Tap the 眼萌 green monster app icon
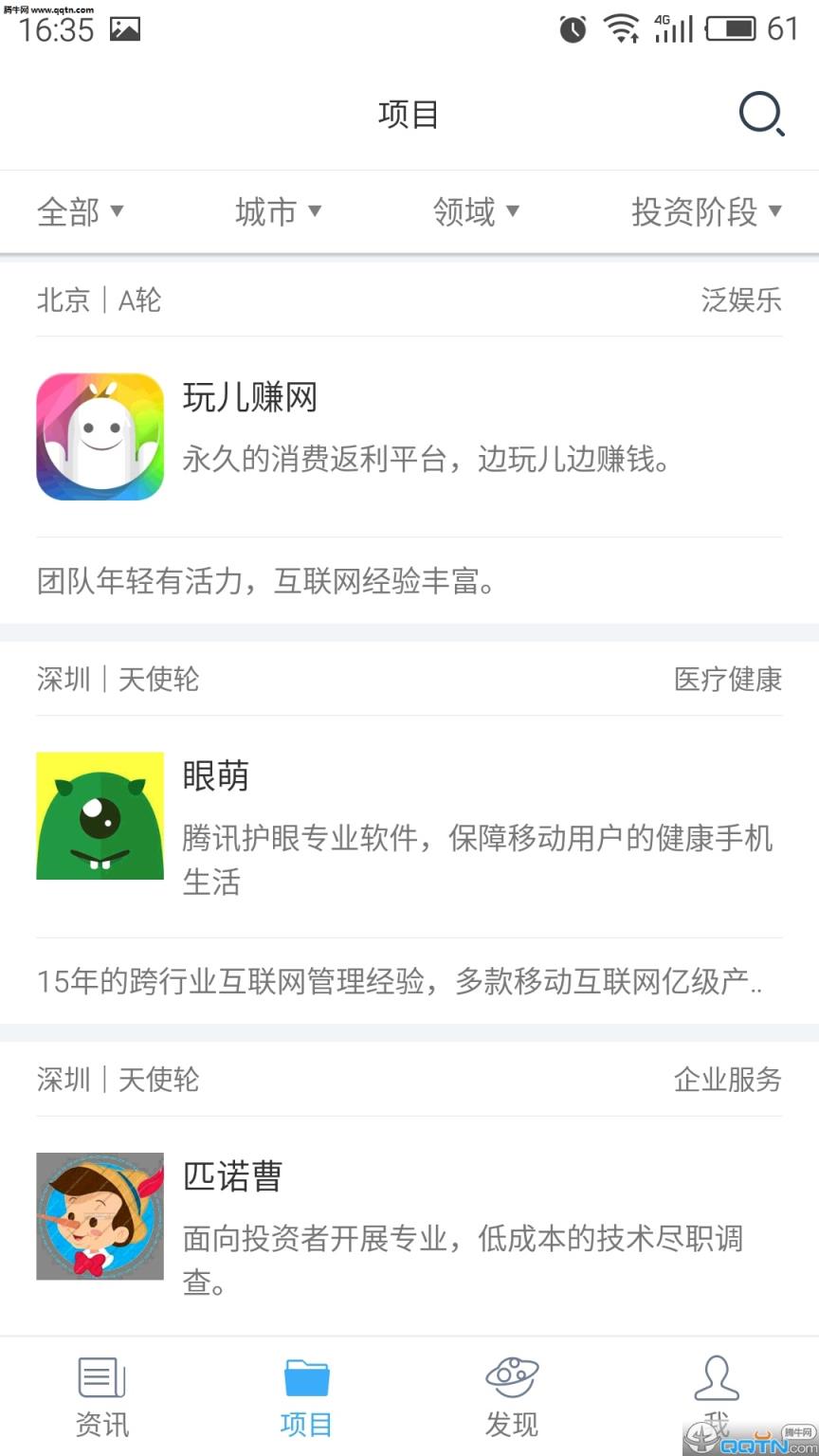819x1456 pixels. [x=100, y=816]
